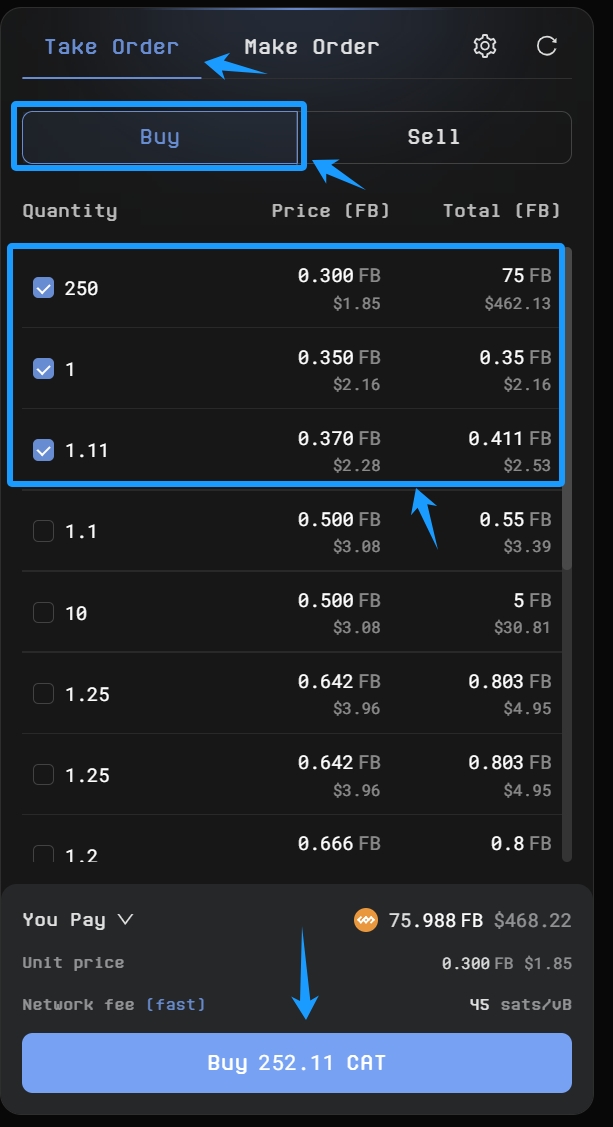Expand the You Pay dropdown
Screen dimensions: 613x1127
click(x=79, y=919)
